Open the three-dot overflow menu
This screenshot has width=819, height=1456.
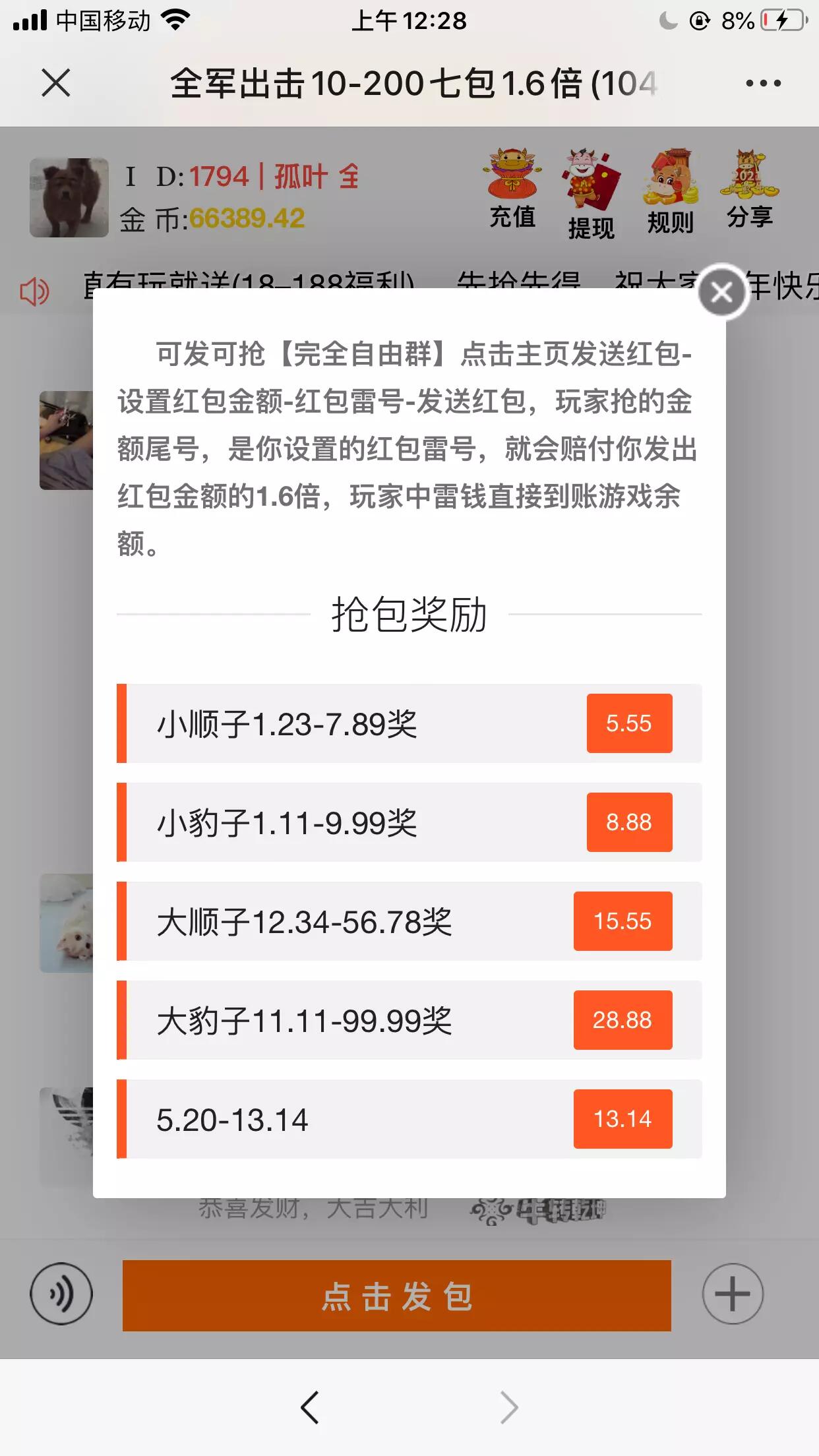(763, 83)
